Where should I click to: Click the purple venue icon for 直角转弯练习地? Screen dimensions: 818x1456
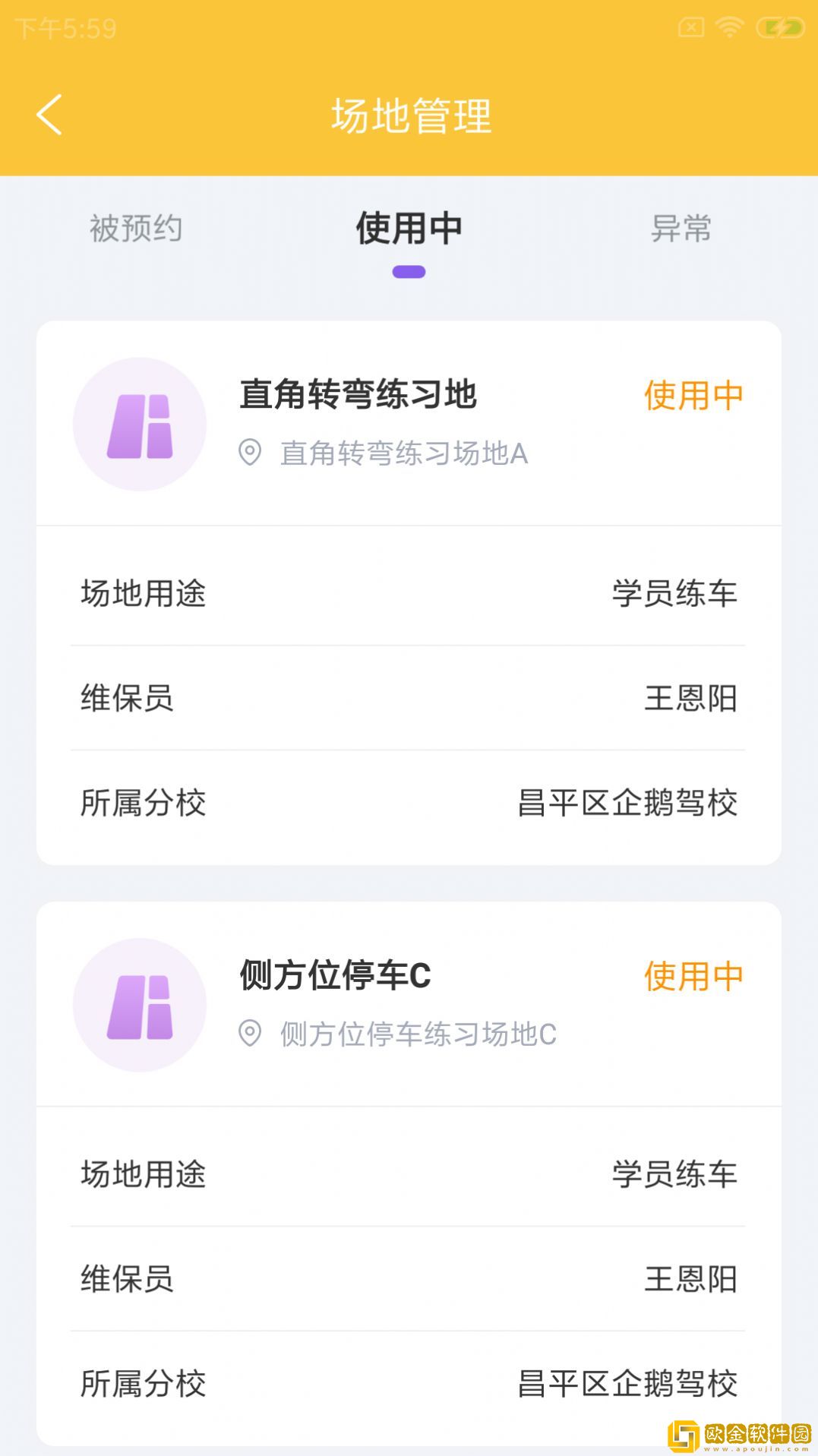click(141, 424)
